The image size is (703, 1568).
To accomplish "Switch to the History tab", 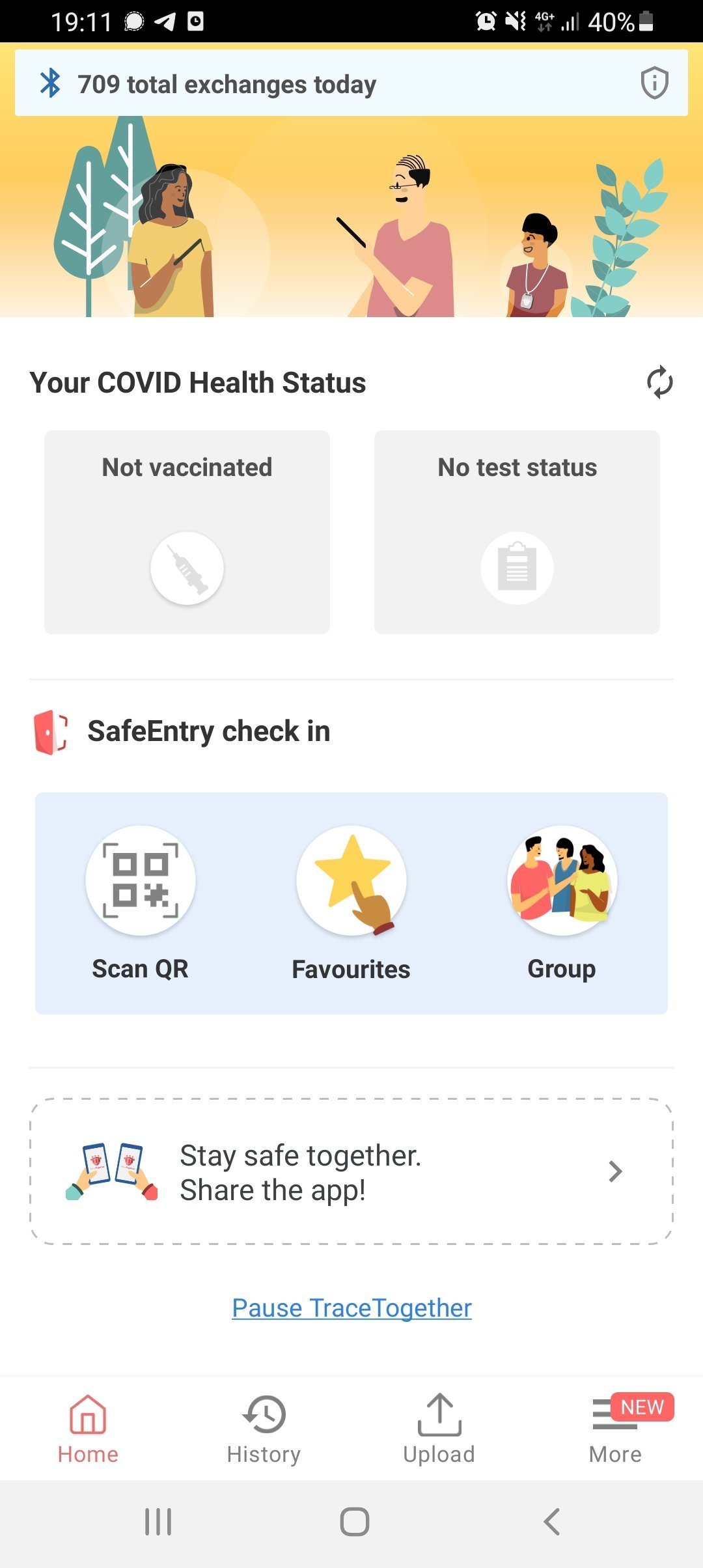I will coord(264,1429).
